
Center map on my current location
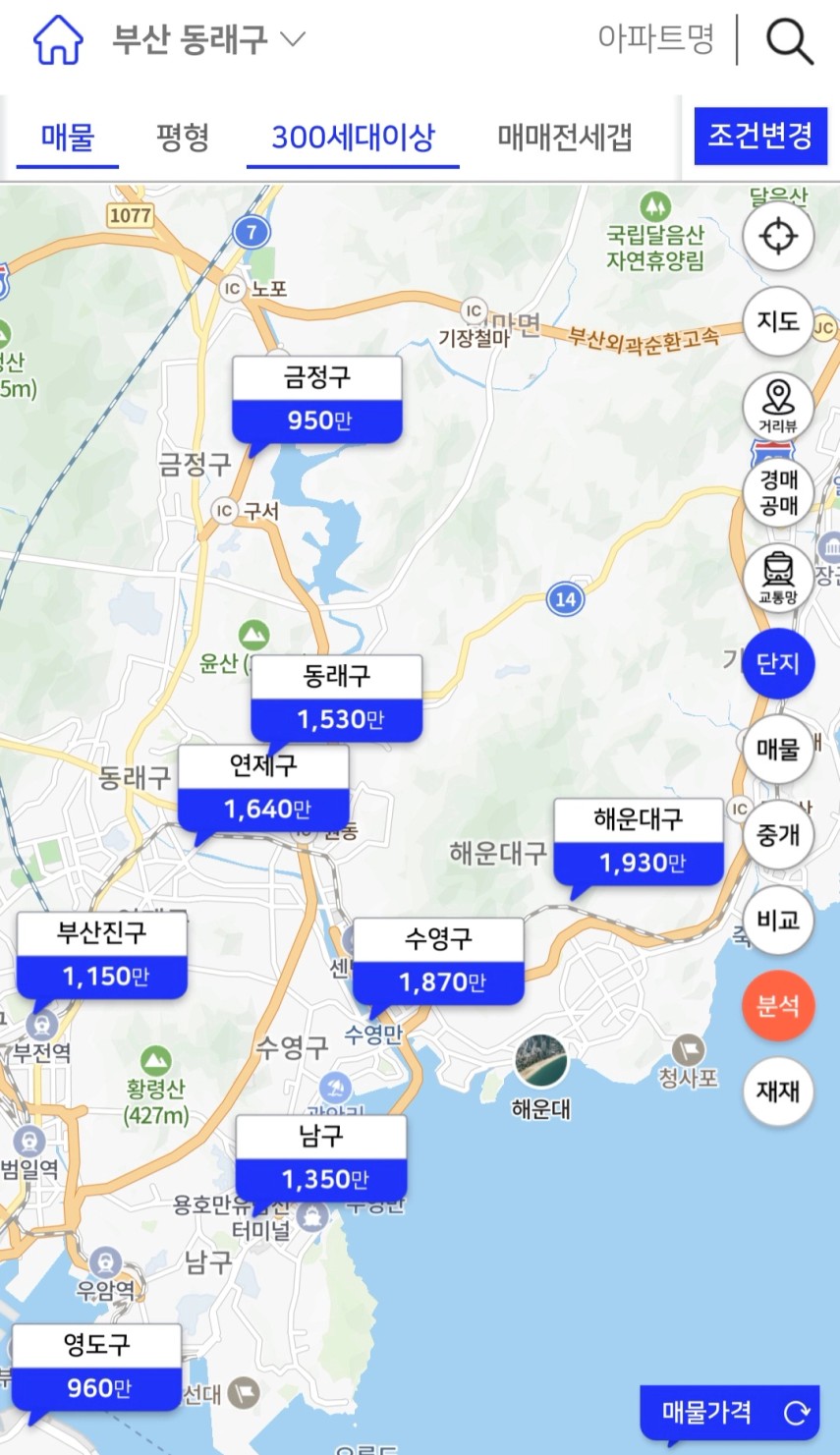click(778, 237)
